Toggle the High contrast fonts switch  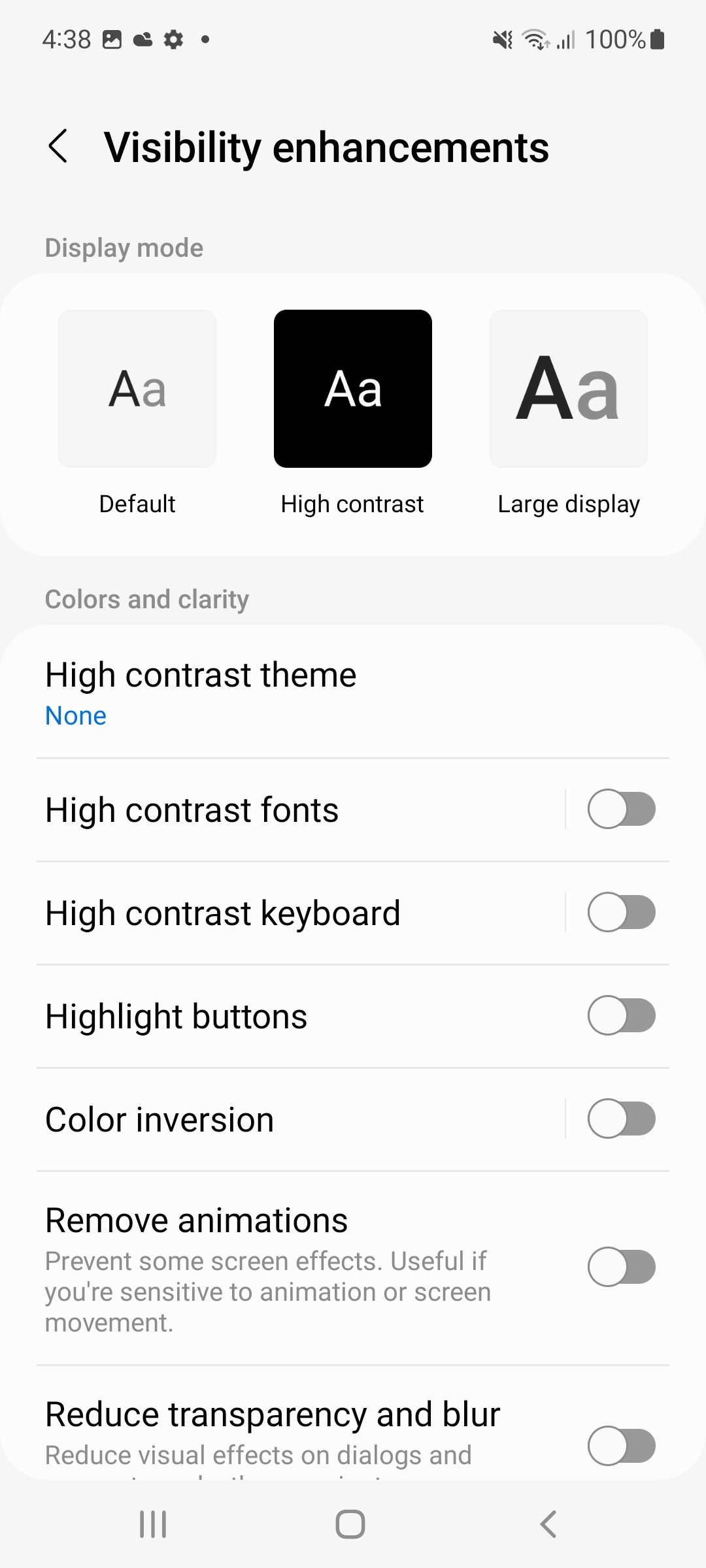click(x=621, y=809)
